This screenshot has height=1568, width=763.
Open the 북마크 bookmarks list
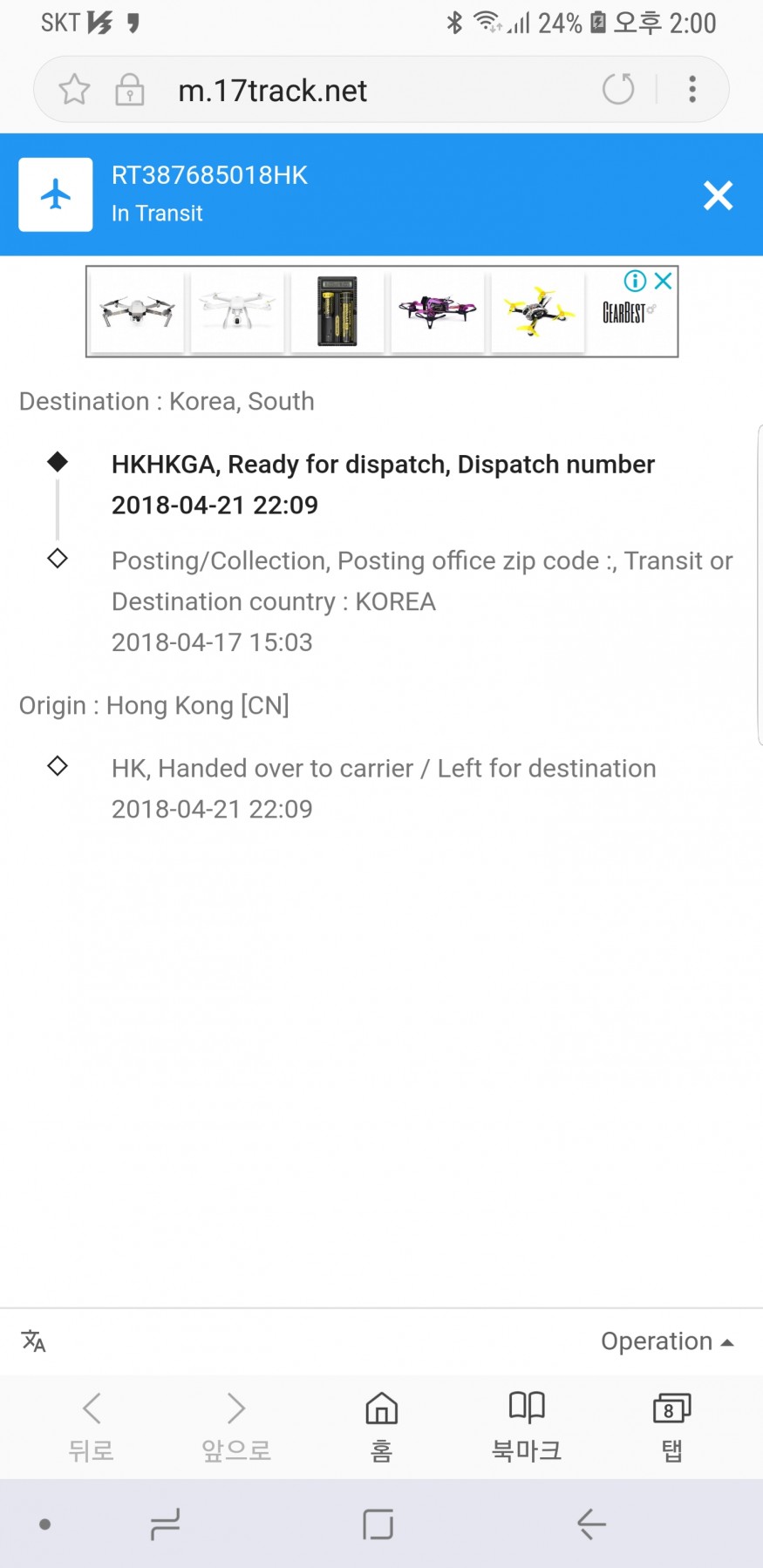tap(527, 1427)
